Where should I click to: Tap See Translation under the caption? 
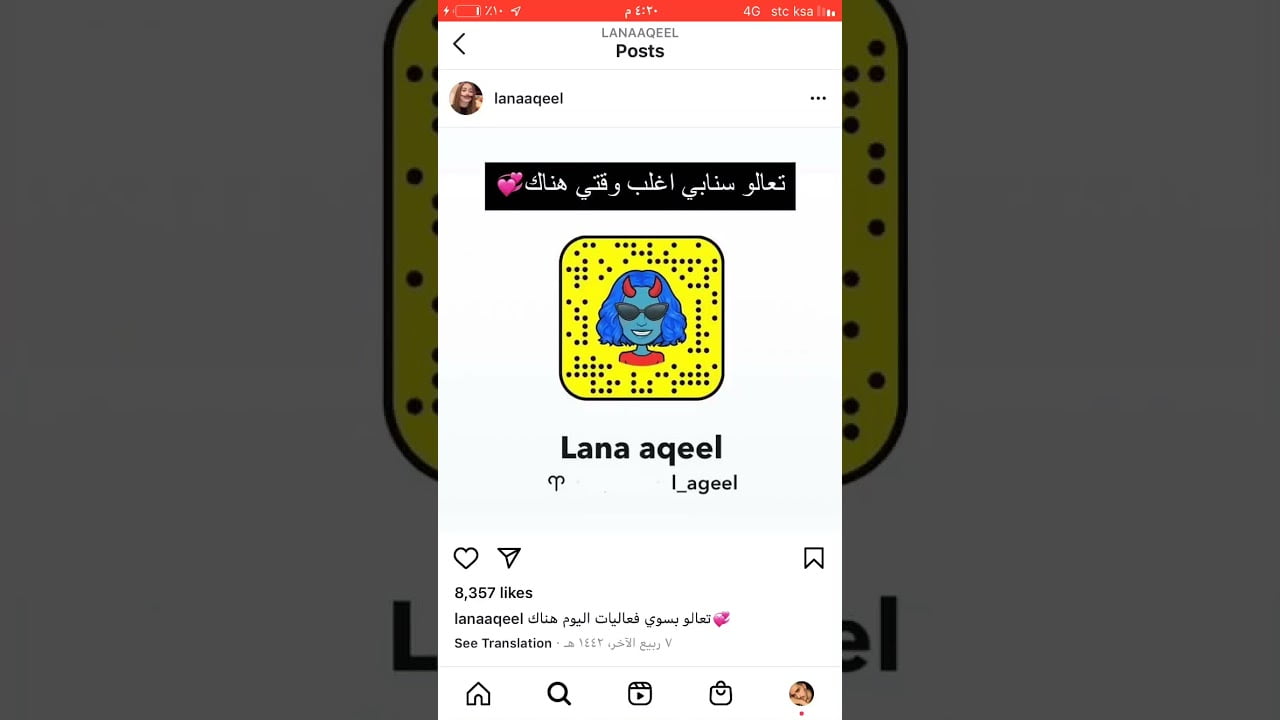(x=503, y=643)
